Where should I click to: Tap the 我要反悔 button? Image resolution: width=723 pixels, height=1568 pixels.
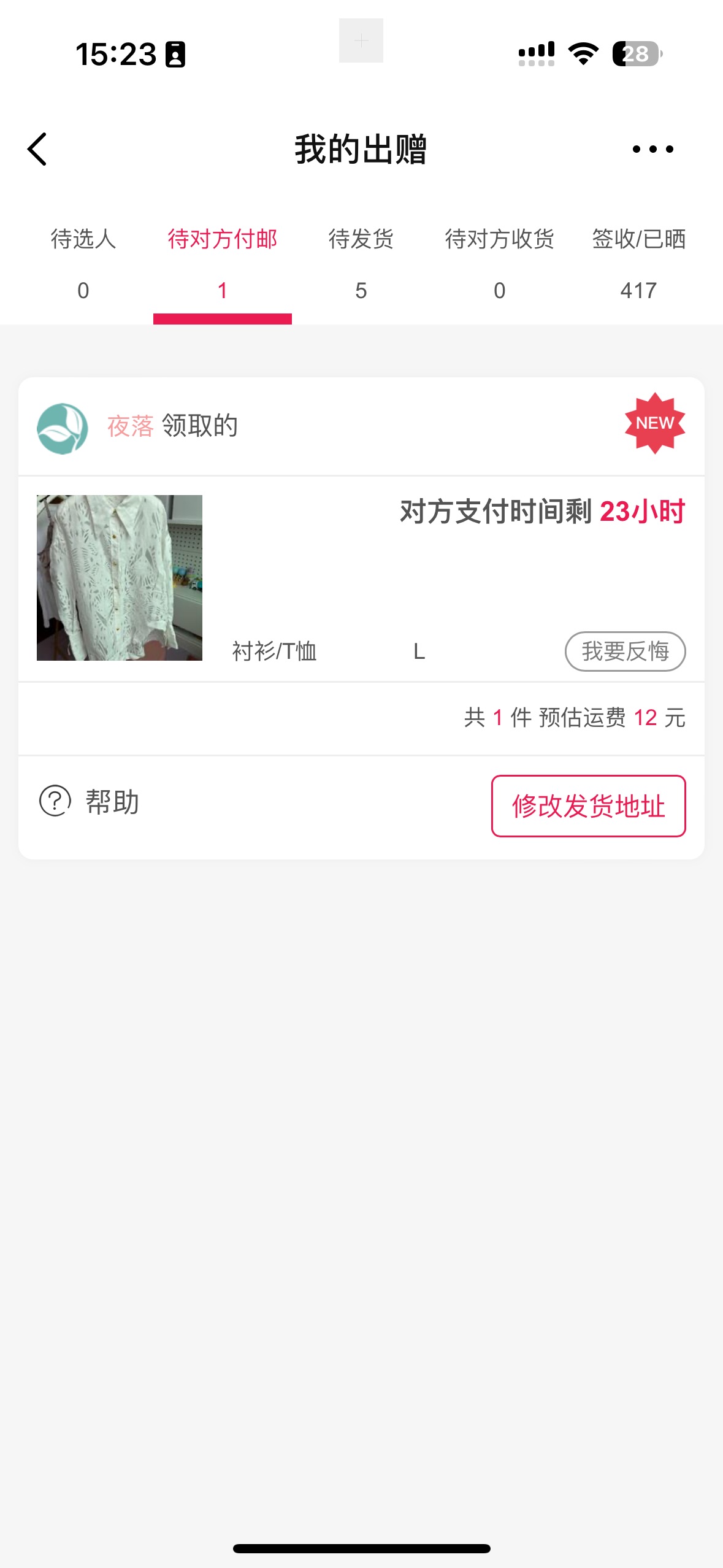click(x=624, y=651)
